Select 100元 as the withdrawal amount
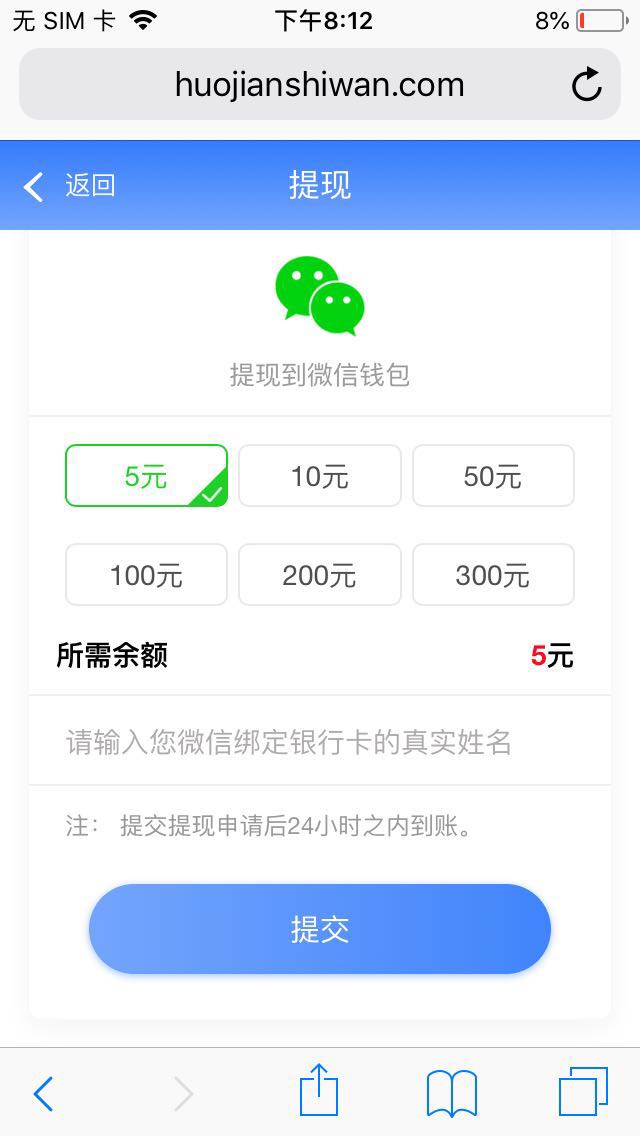The height and width of the screenshot is (1136, 640). pyautogui.click(x=146, y=575)
